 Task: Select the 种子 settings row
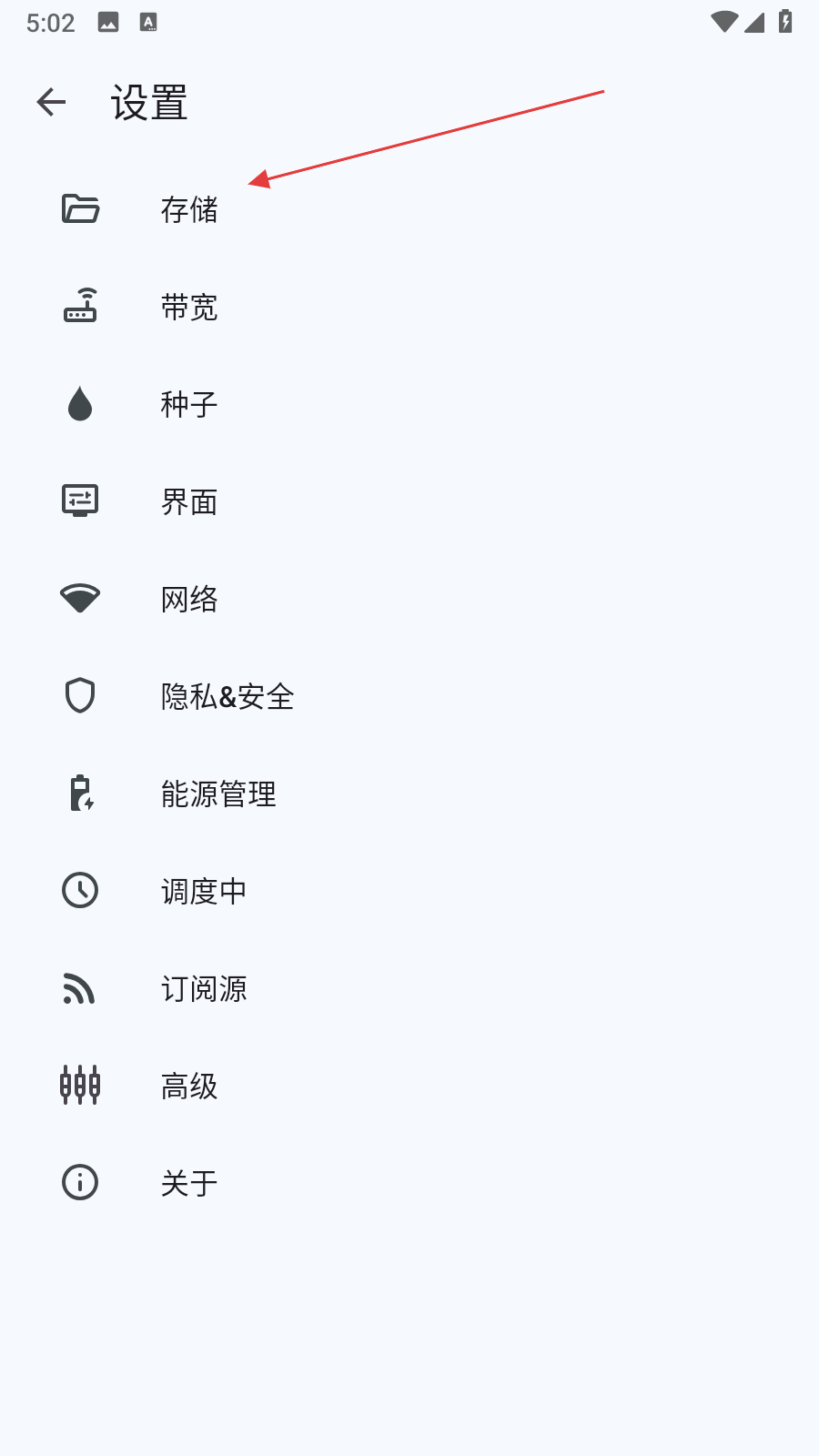pos(189,404)
